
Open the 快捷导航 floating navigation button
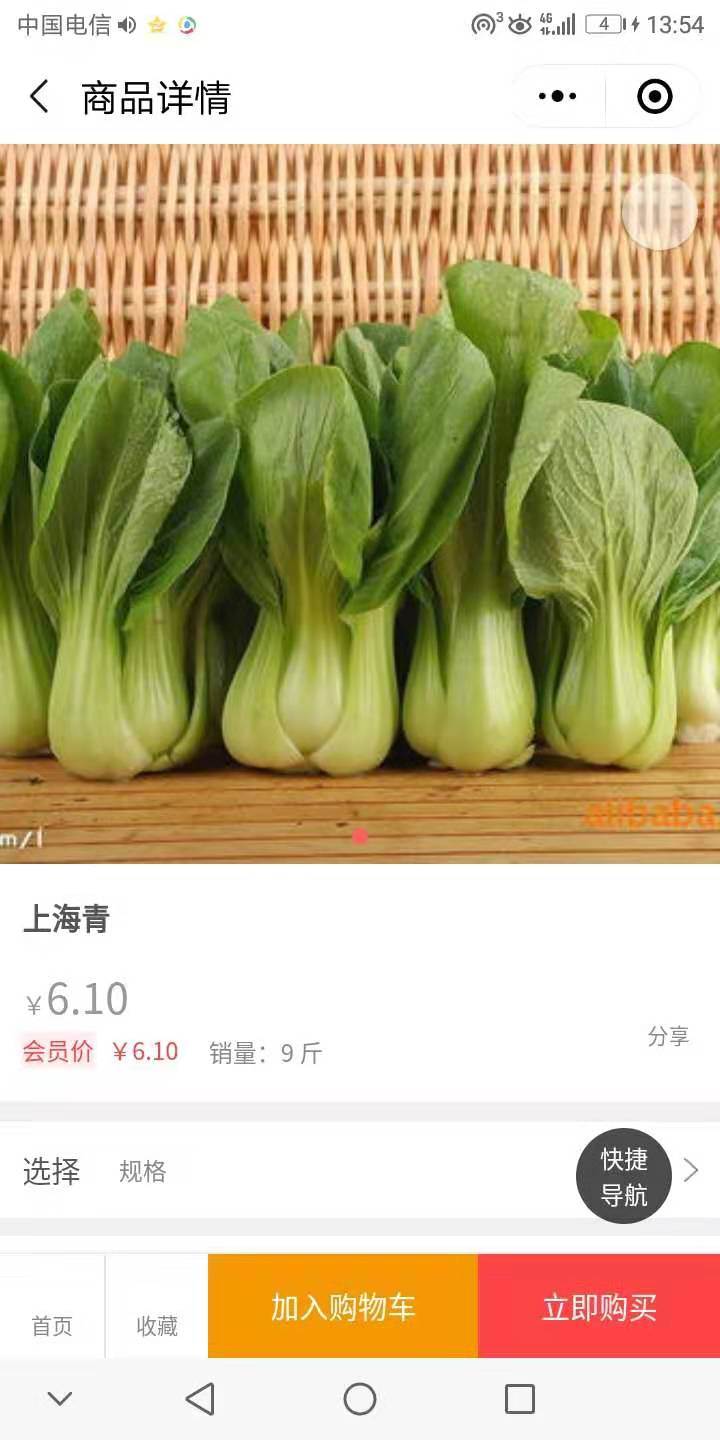pyautogui.click(x=624, y=1175)
